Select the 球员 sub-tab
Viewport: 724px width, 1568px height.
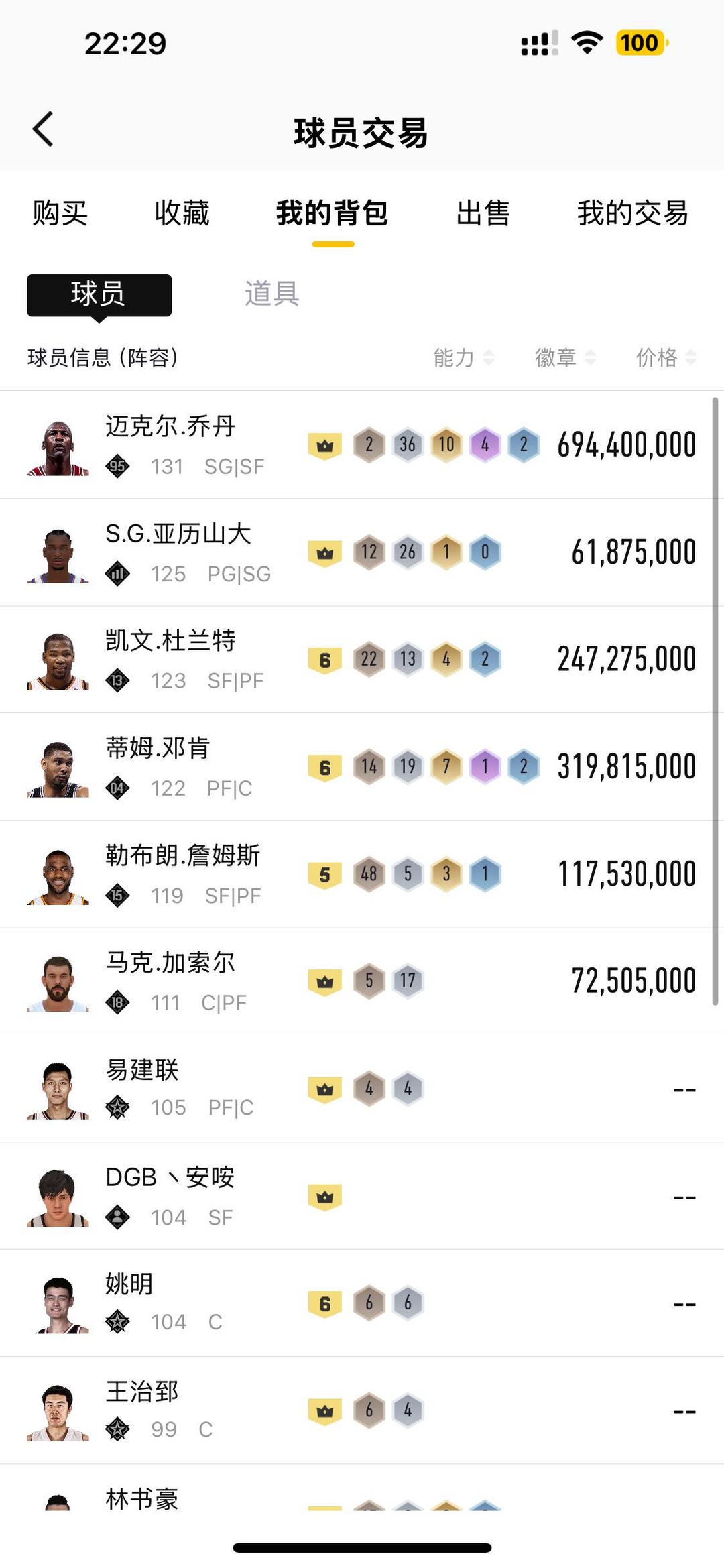pos(99,294)
